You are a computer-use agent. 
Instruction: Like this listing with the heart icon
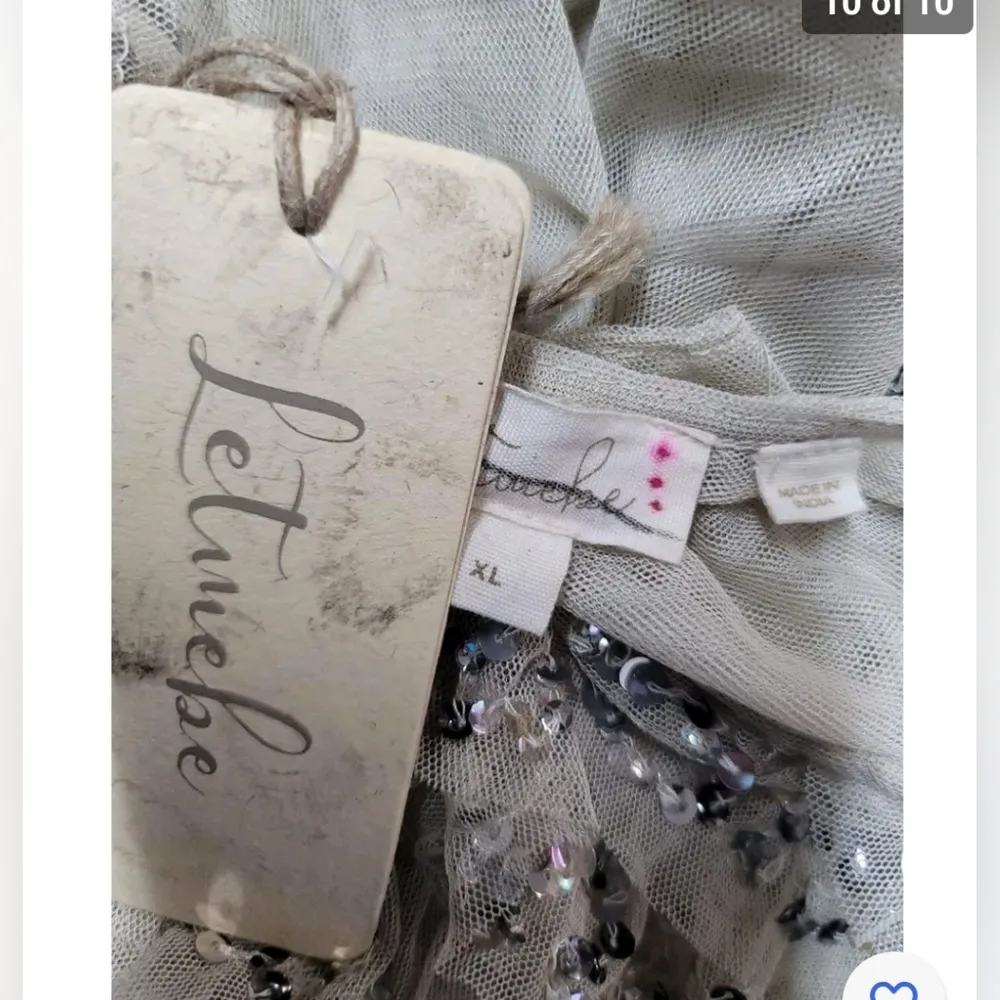click(x=893, y=985)
